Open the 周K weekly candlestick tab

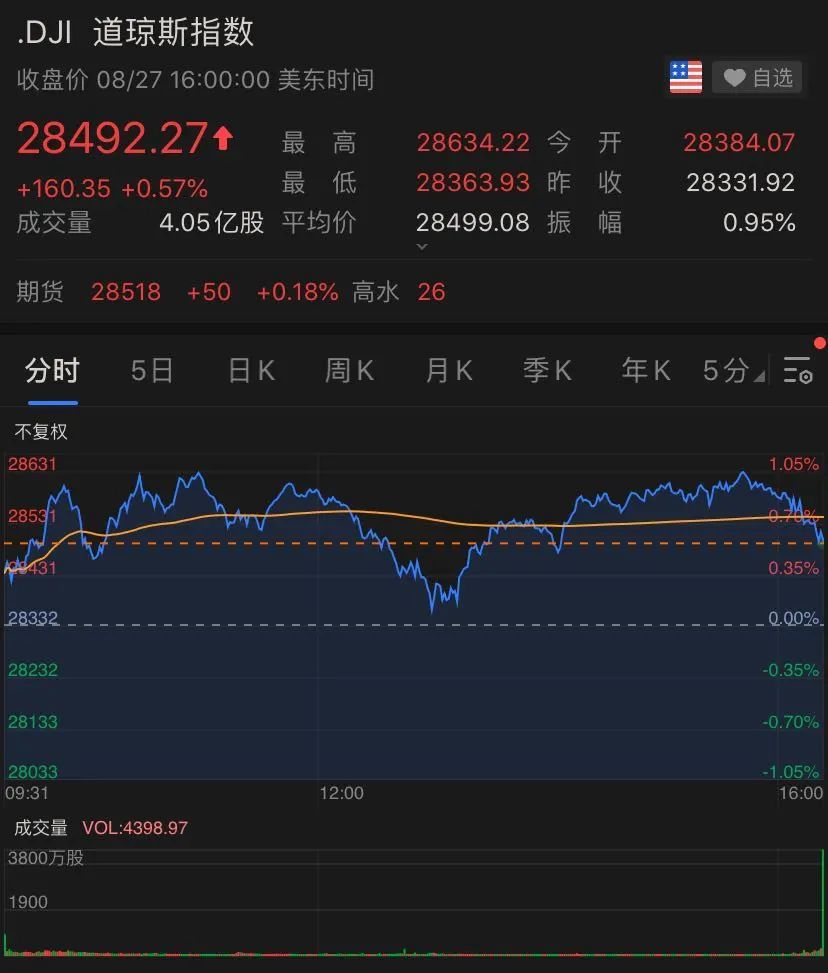pos(349,371)
